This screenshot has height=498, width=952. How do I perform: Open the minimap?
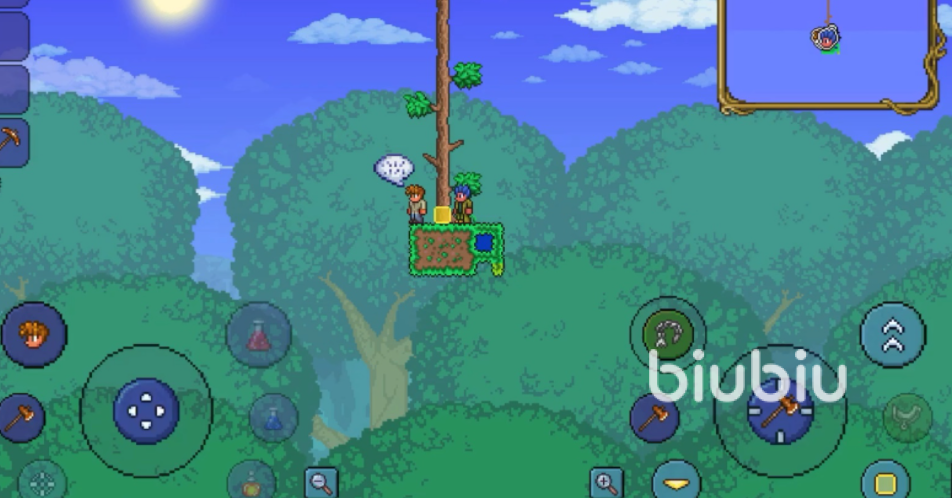pos(827,50)
